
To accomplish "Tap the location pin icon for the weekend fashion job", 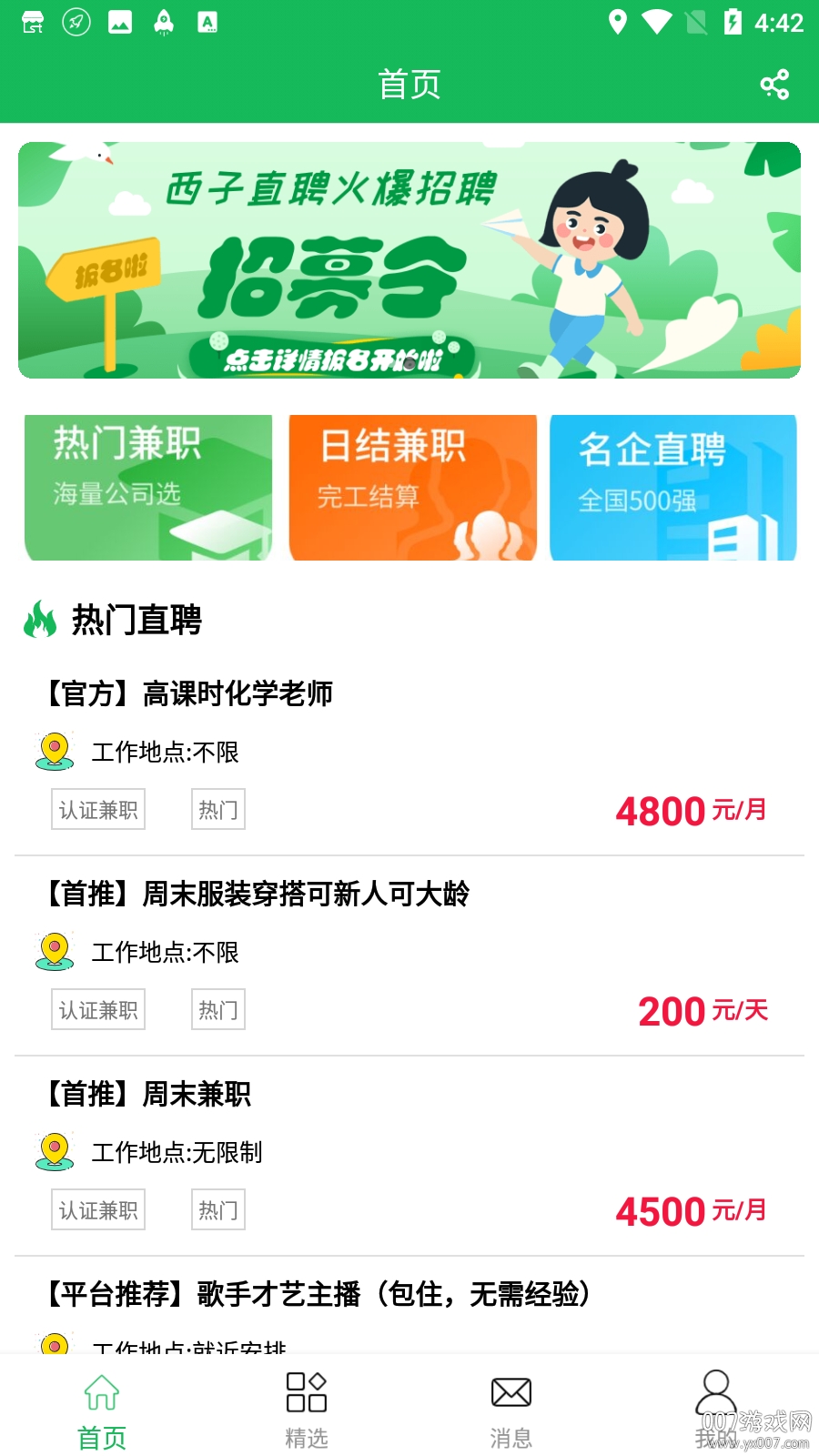I will [55, 953].
